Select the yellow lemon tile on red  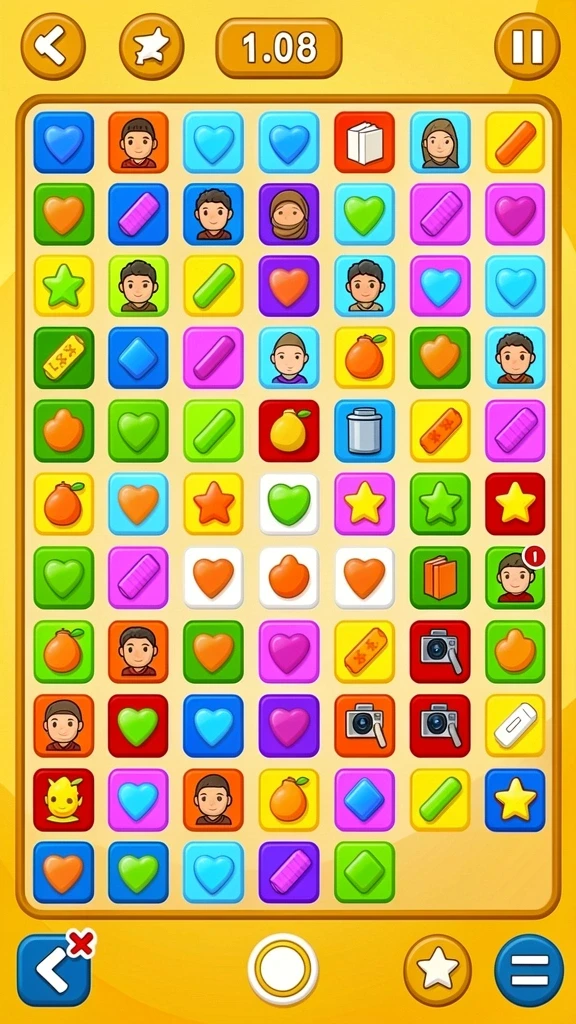click(289, 431)
